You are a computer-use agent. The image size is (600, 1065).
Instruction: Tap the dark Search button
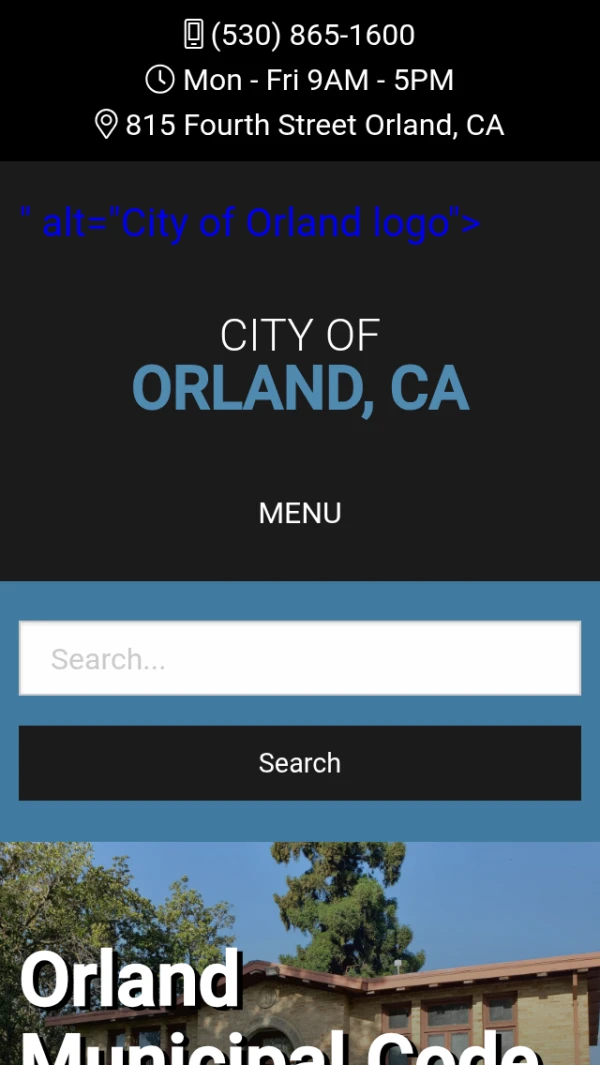tap(300, 763)
